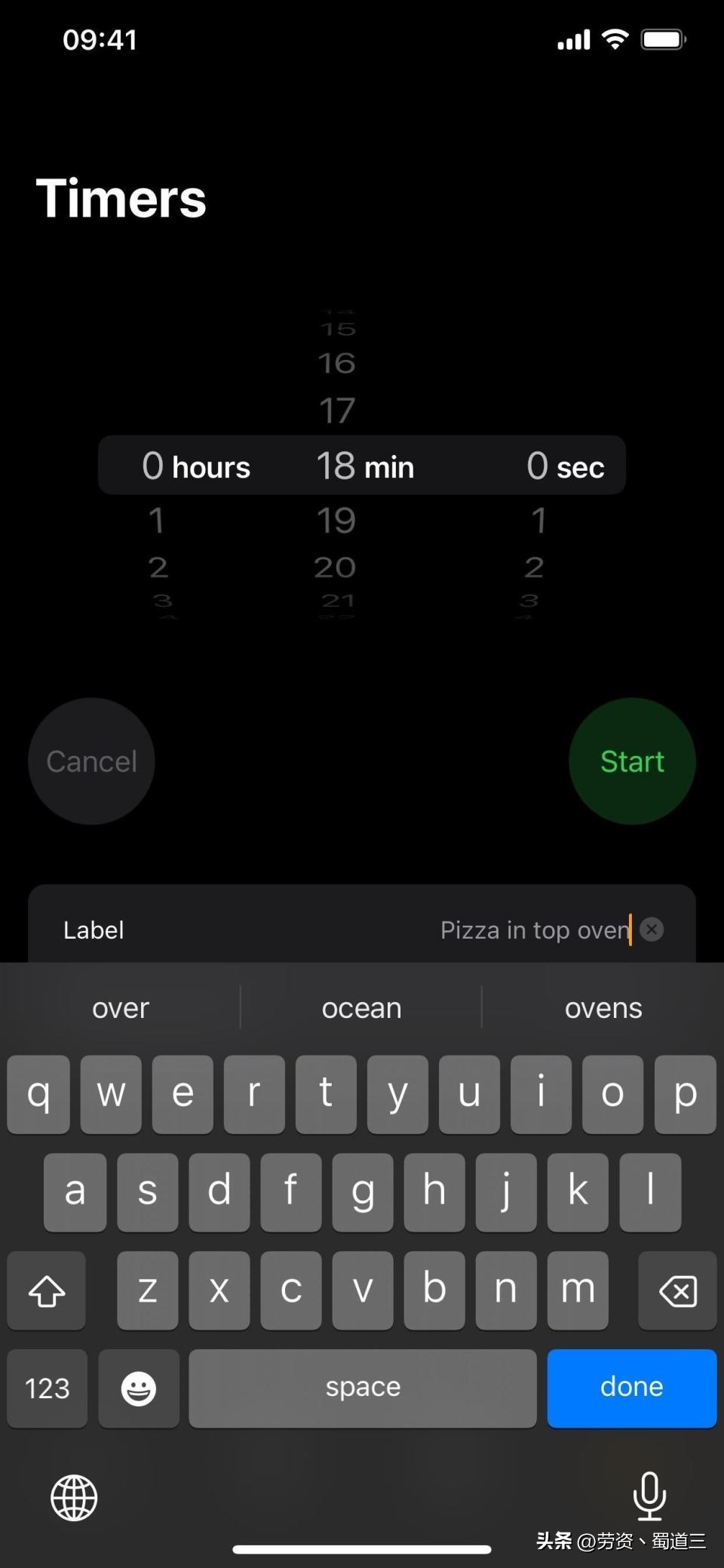Clear the label text with the x icon
This screenshot has height=1568, width=724.
(650, 930)
